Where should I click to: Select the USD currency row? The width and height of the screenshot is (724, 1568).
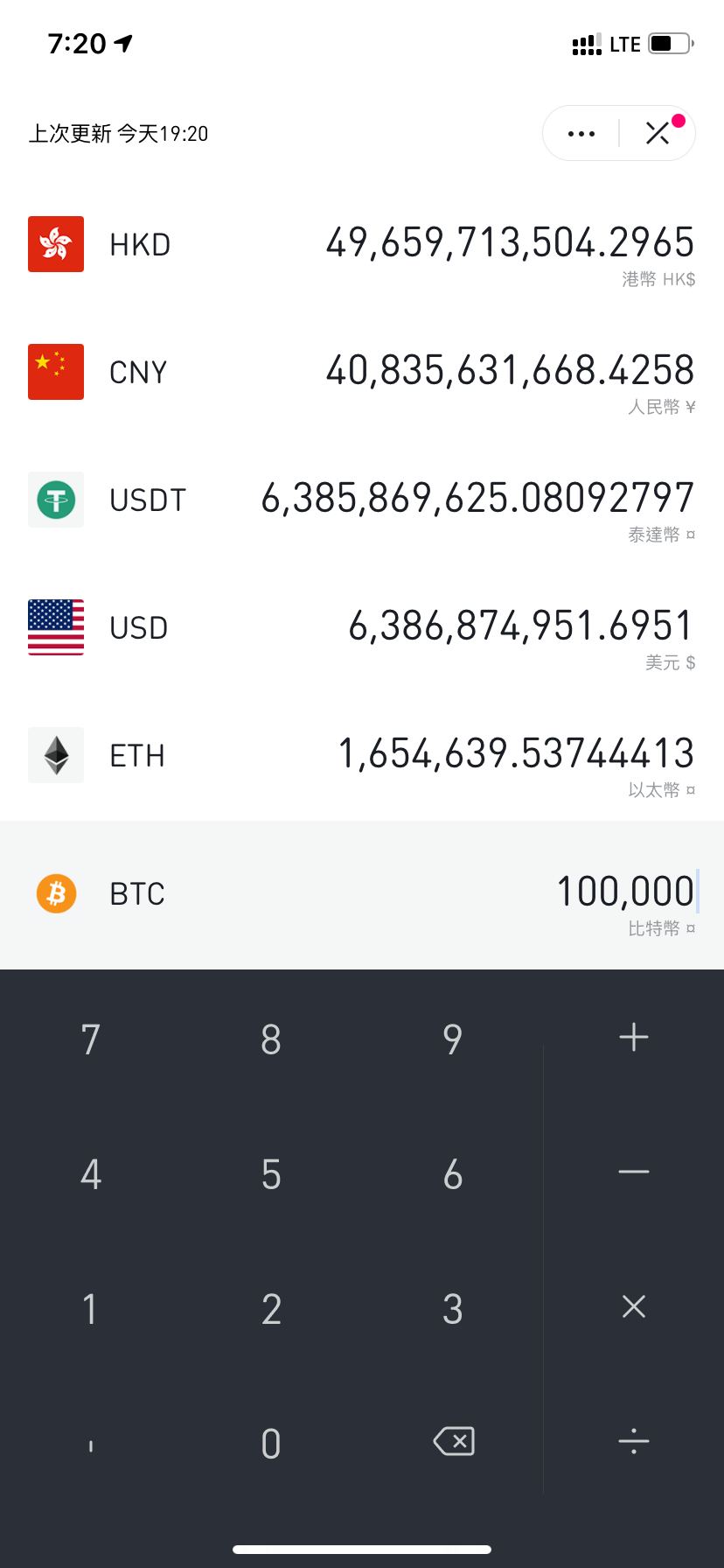point(362,627)
